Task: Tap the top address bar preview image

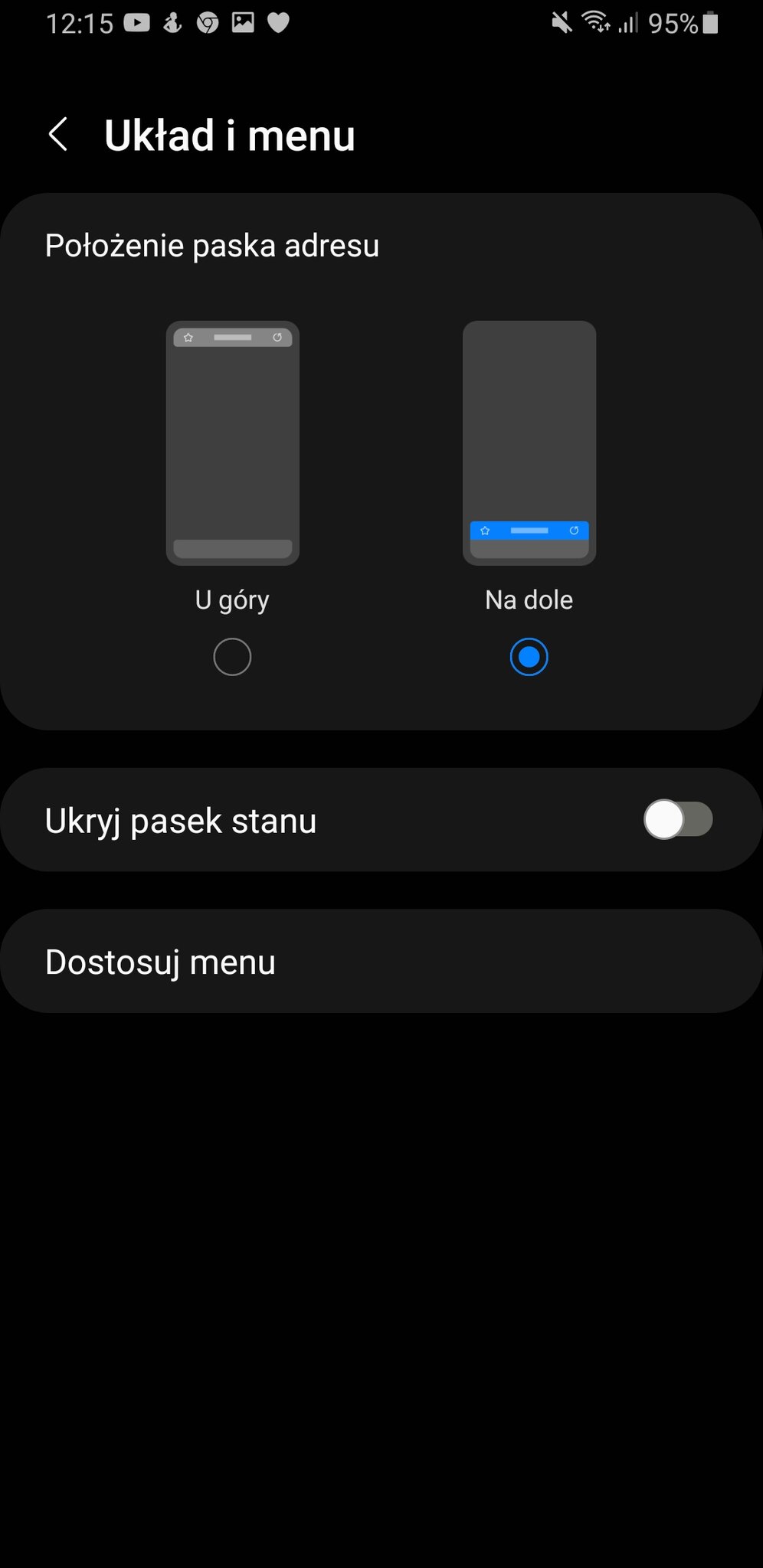Action: click(x=232, y=443)
